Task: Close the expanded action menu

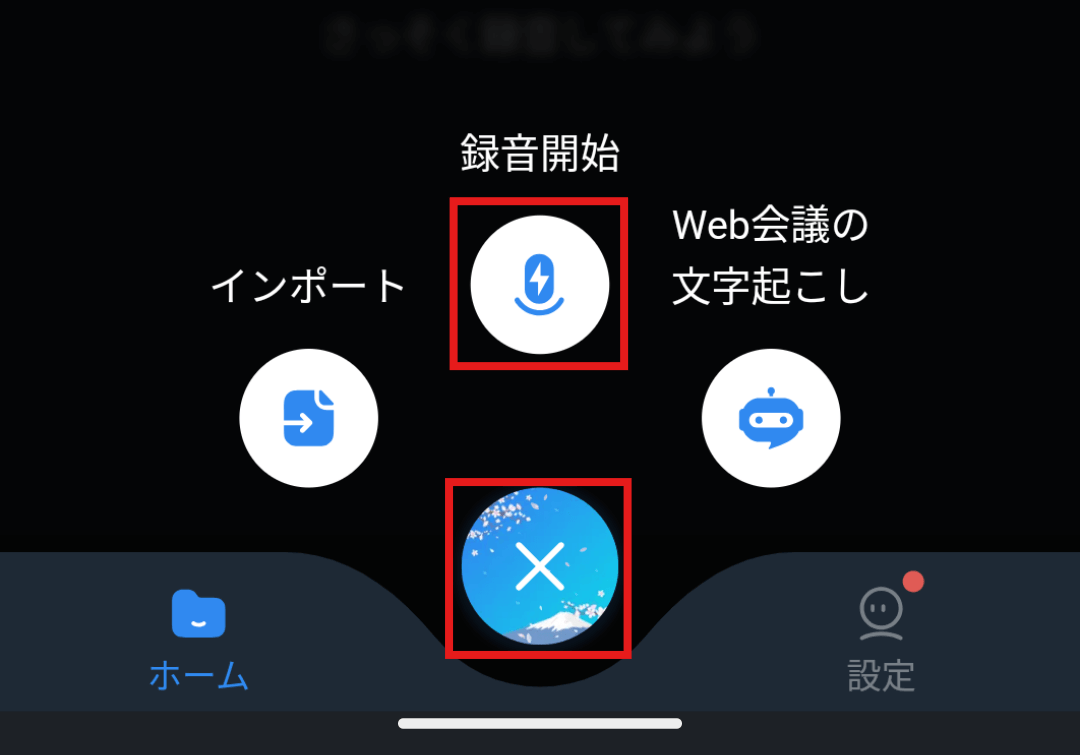Action: tap(540, 568)
